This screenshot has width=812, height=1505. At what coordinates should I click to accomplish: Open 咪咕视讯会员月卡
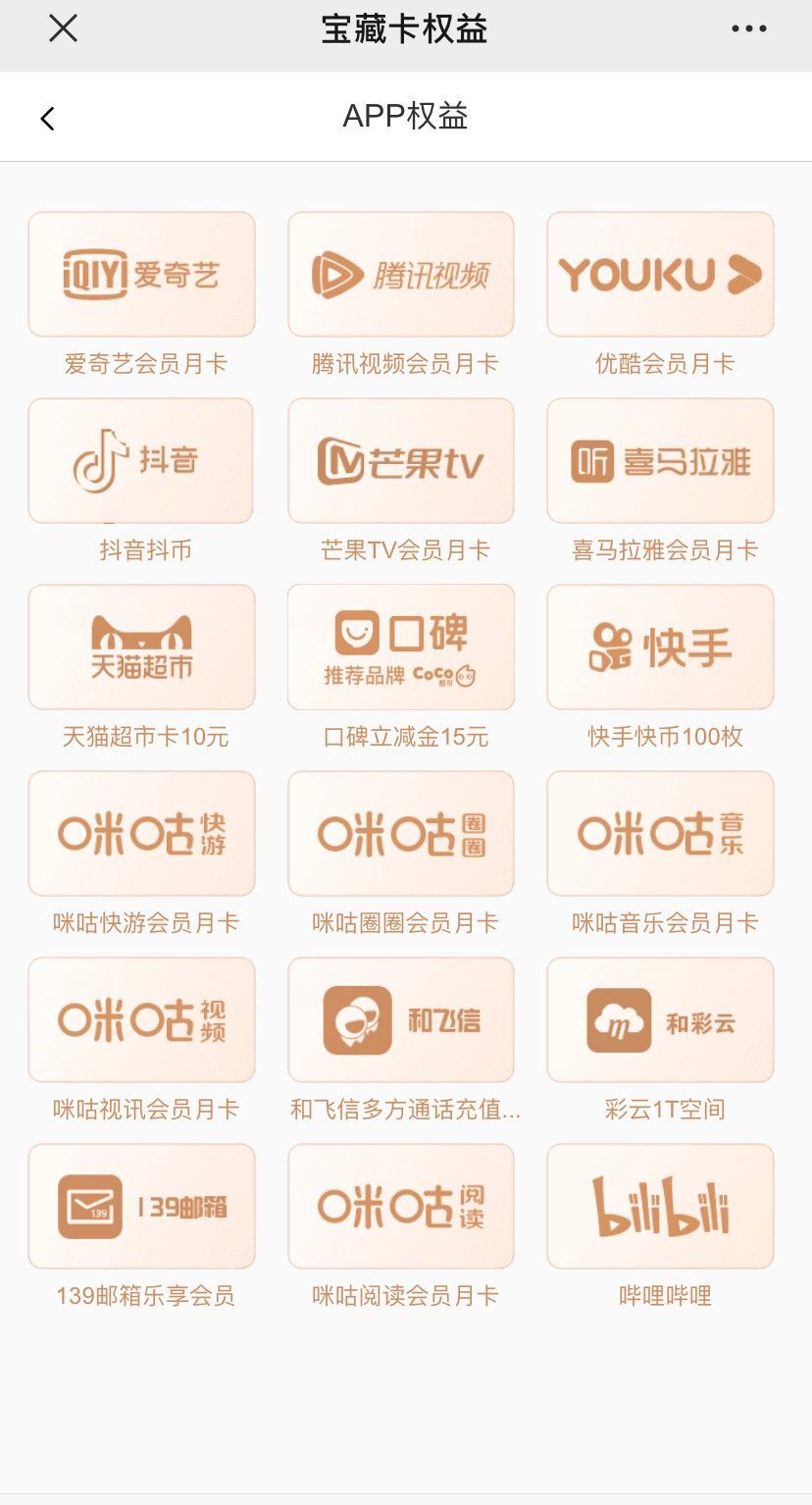[x=141, y=1020]
